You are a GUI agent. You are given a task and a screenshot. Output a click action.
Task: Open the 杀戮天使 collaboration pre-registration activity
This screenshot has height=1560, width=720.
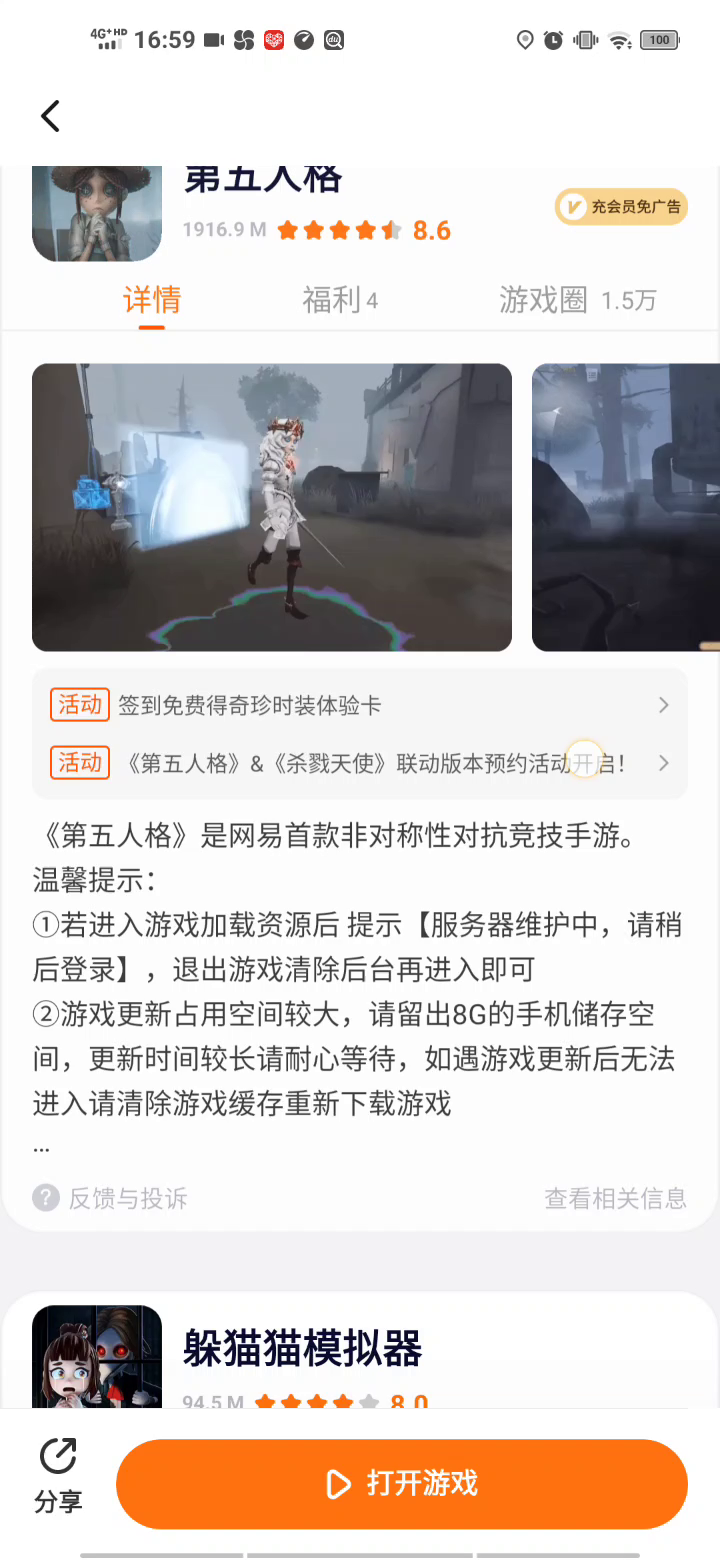click(x=360, y=763)
